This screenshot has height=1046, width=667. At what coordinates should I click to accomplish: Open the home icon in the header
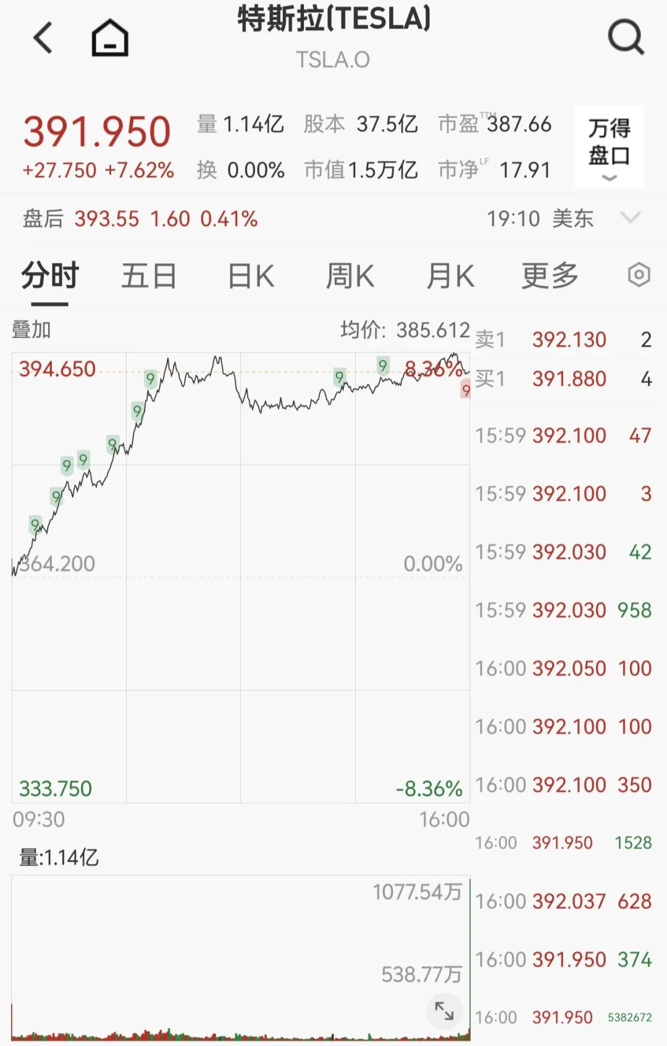[x=110, y=39]
